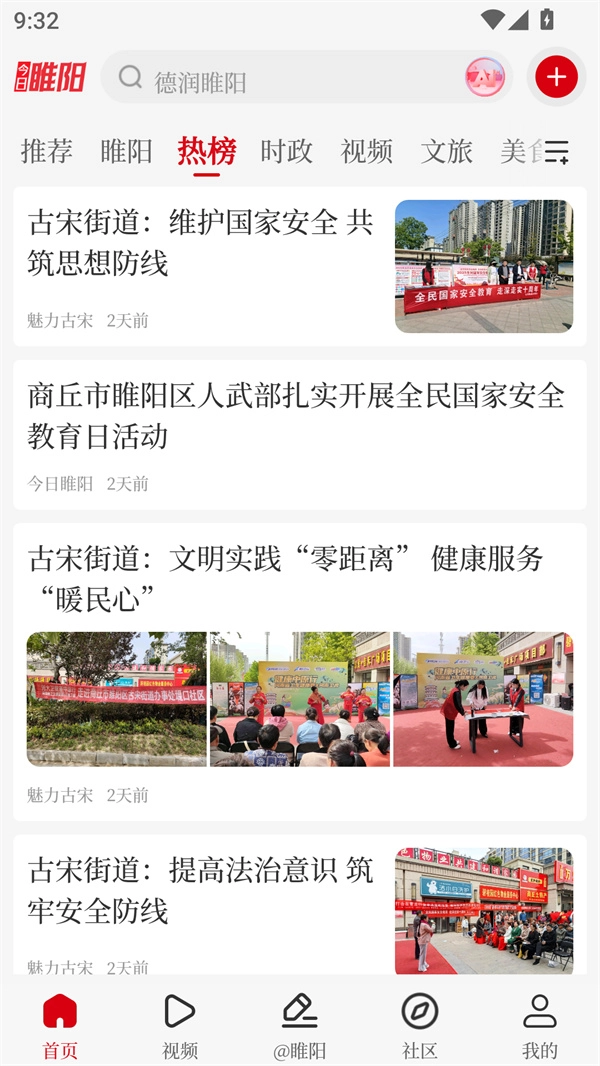Select the 睢阳 top tab
This screenshot has height=1066, width=600.
pos(126,151)
